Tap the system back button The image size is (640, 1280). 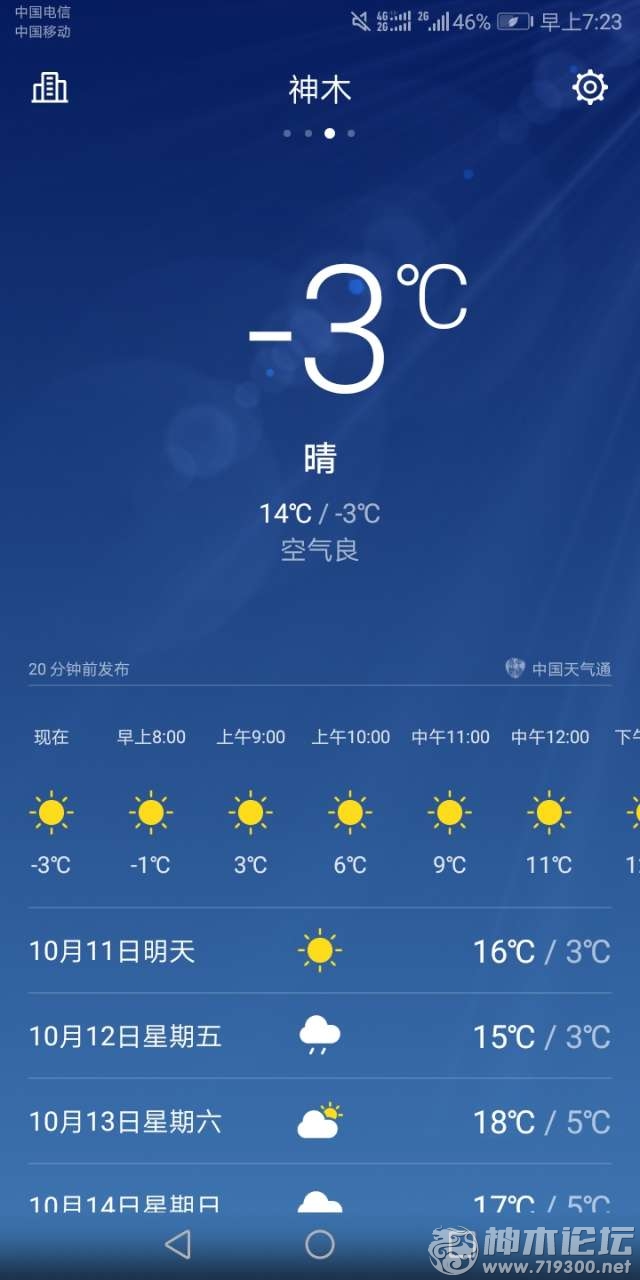[177, 1244]
